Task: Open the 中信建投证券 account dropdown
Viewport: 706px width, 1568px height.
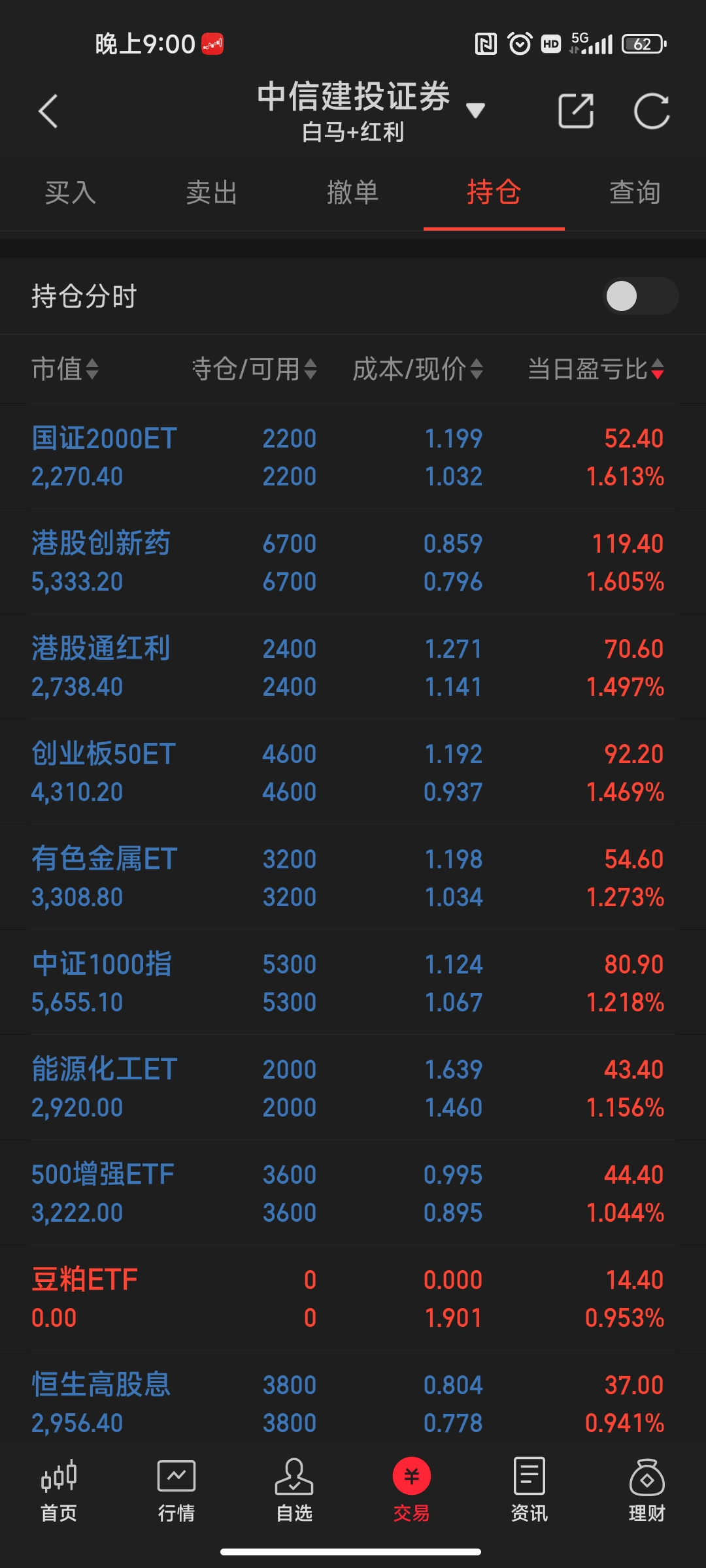Action: click(371, 110)
